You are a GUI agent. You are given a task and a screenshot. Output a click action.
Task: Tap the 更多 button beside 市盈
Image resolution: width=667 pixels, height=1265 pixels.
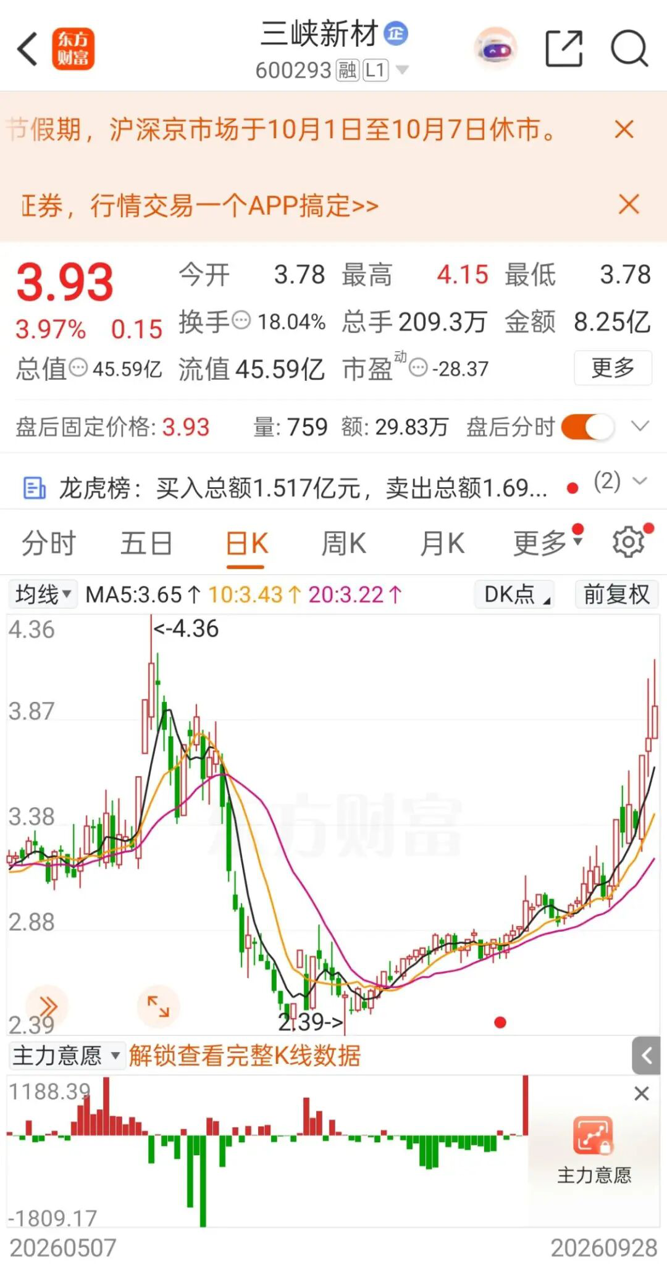click(613, 368)
